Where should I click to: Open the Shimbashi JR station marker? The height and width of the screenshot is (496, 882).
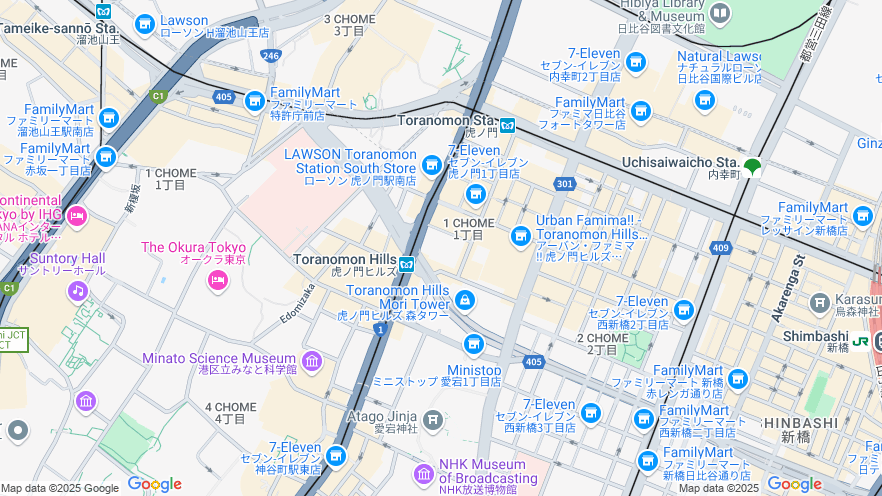point(860,341)
